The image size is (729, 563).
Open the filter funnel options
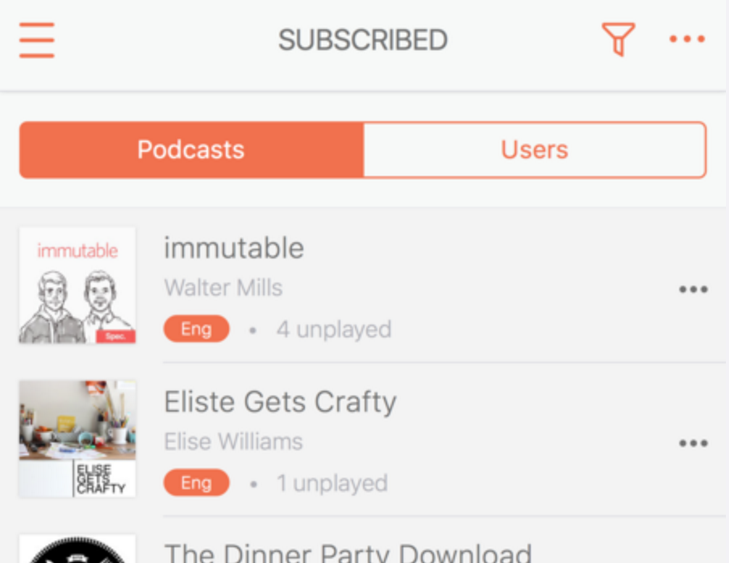click(x=618, y=40)
